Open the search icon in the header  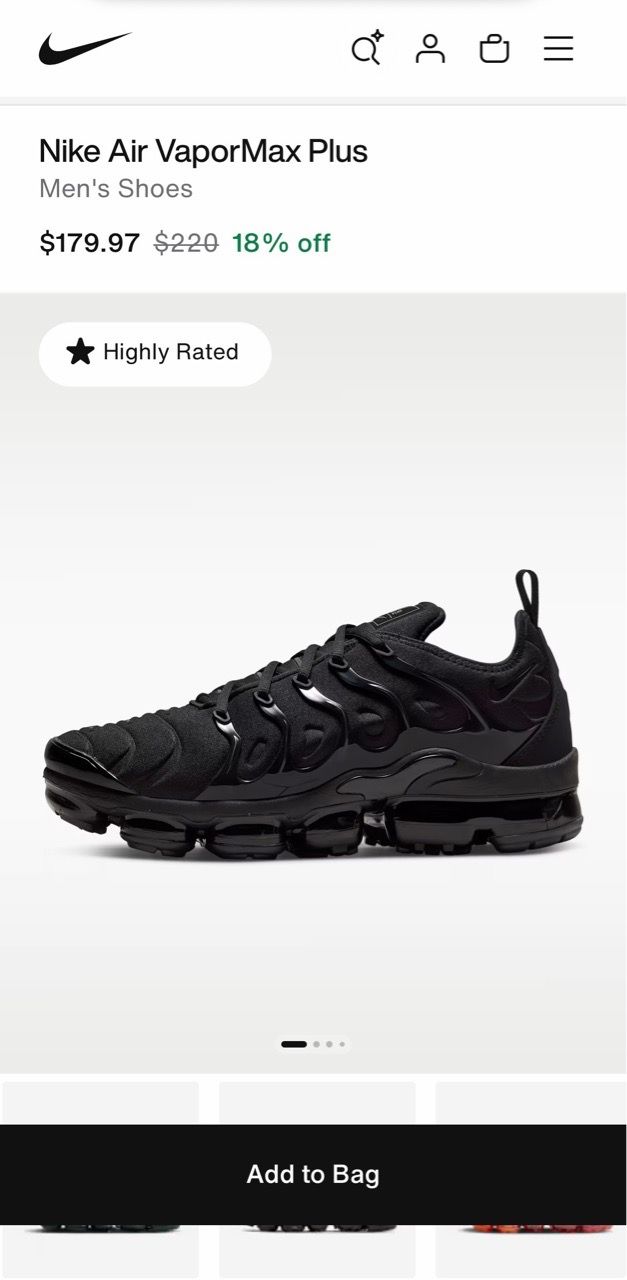tap(367, 48)
